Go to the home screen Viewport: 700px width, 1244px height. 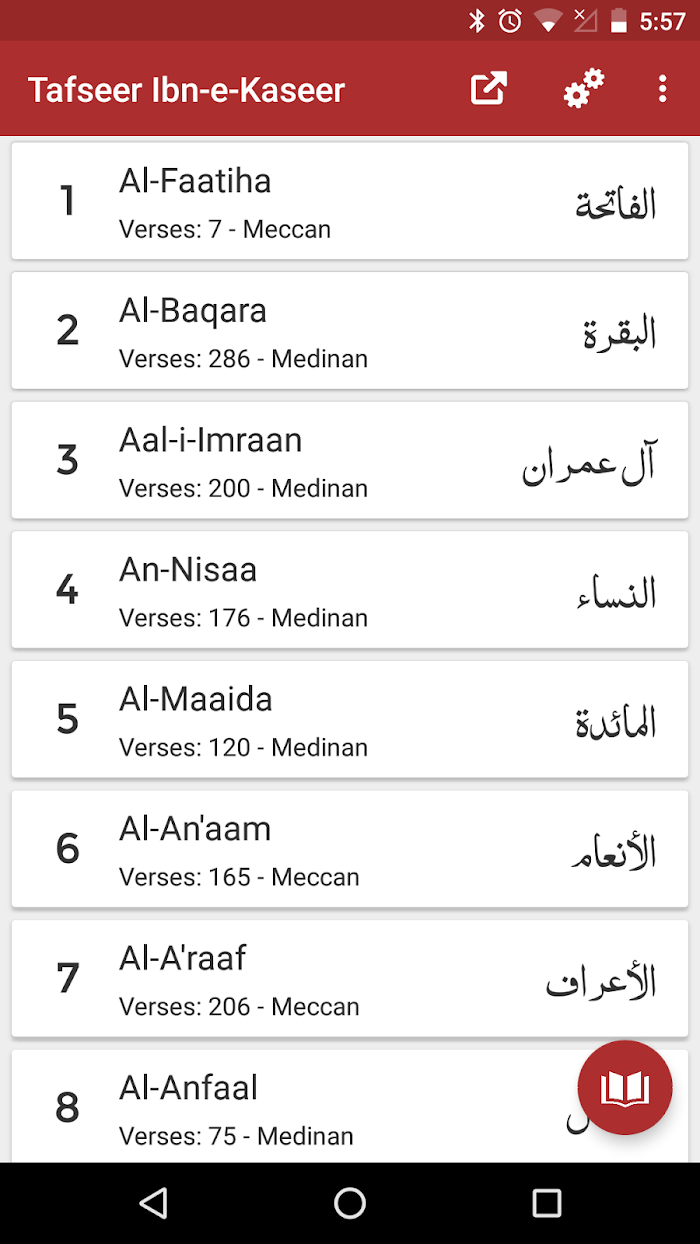[350, 1203]
